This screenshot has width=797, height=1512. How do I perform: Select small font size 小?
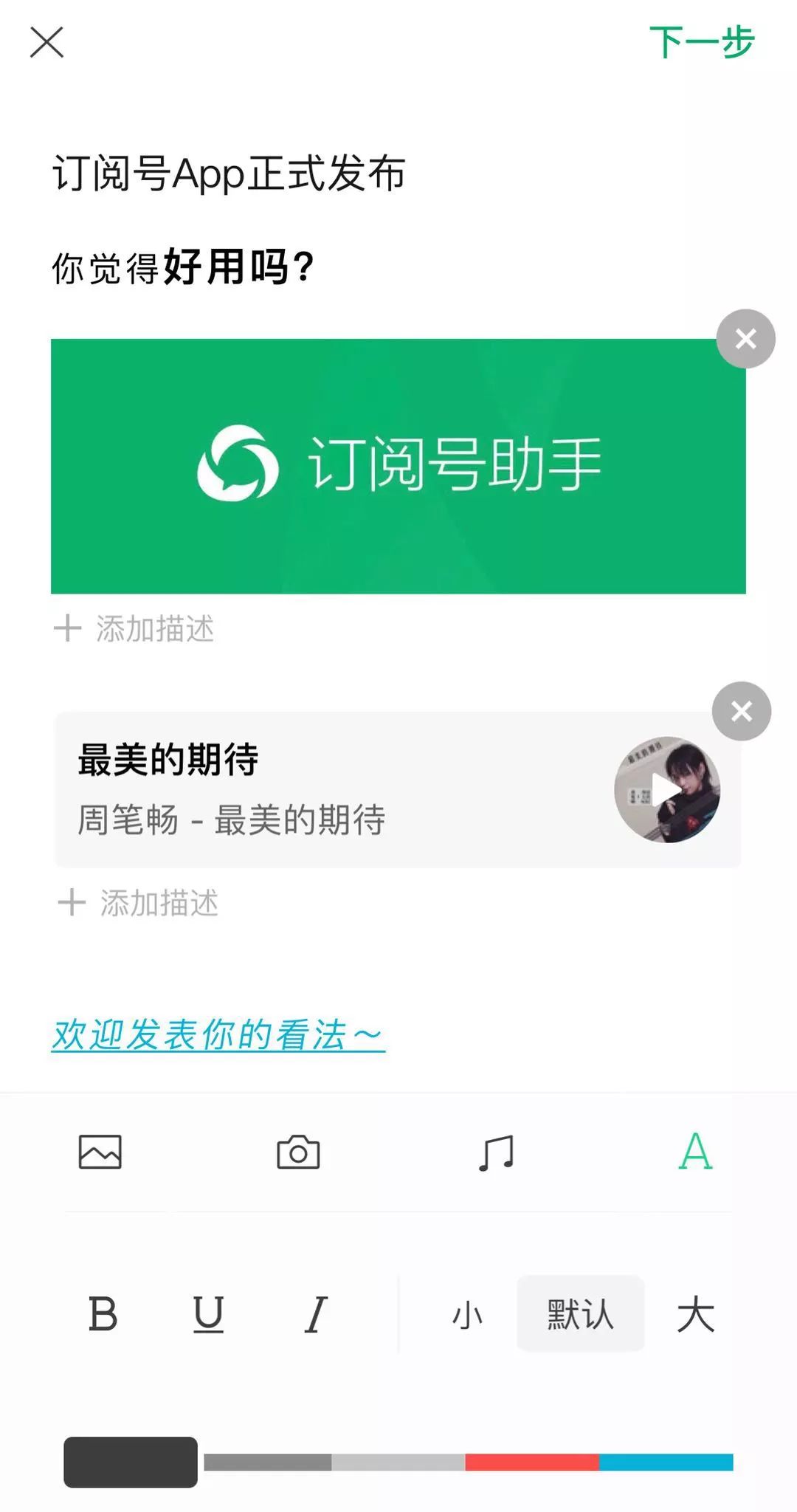click(x=467, y=1316)
